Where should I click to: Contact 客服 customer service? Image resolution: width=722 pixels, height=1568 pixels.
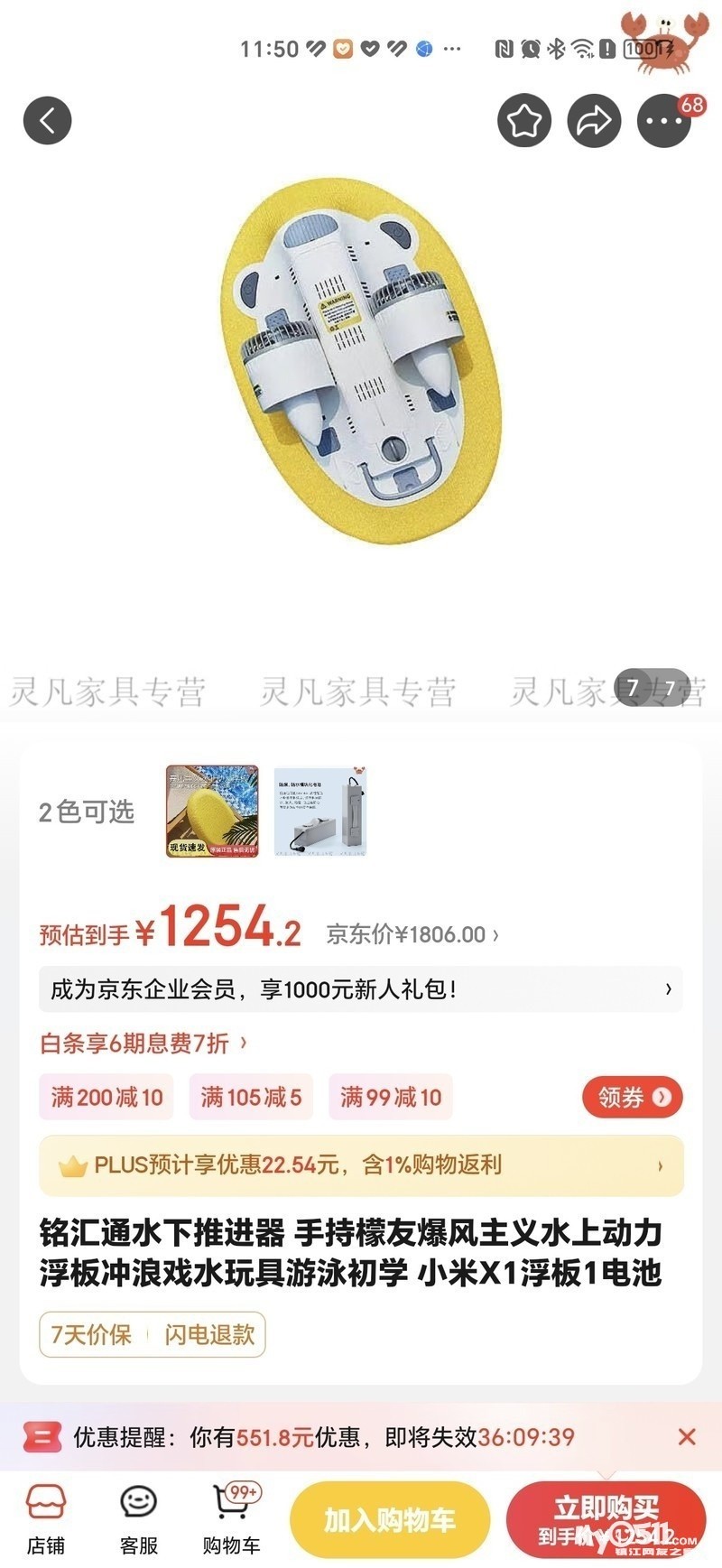(138, 1520)
